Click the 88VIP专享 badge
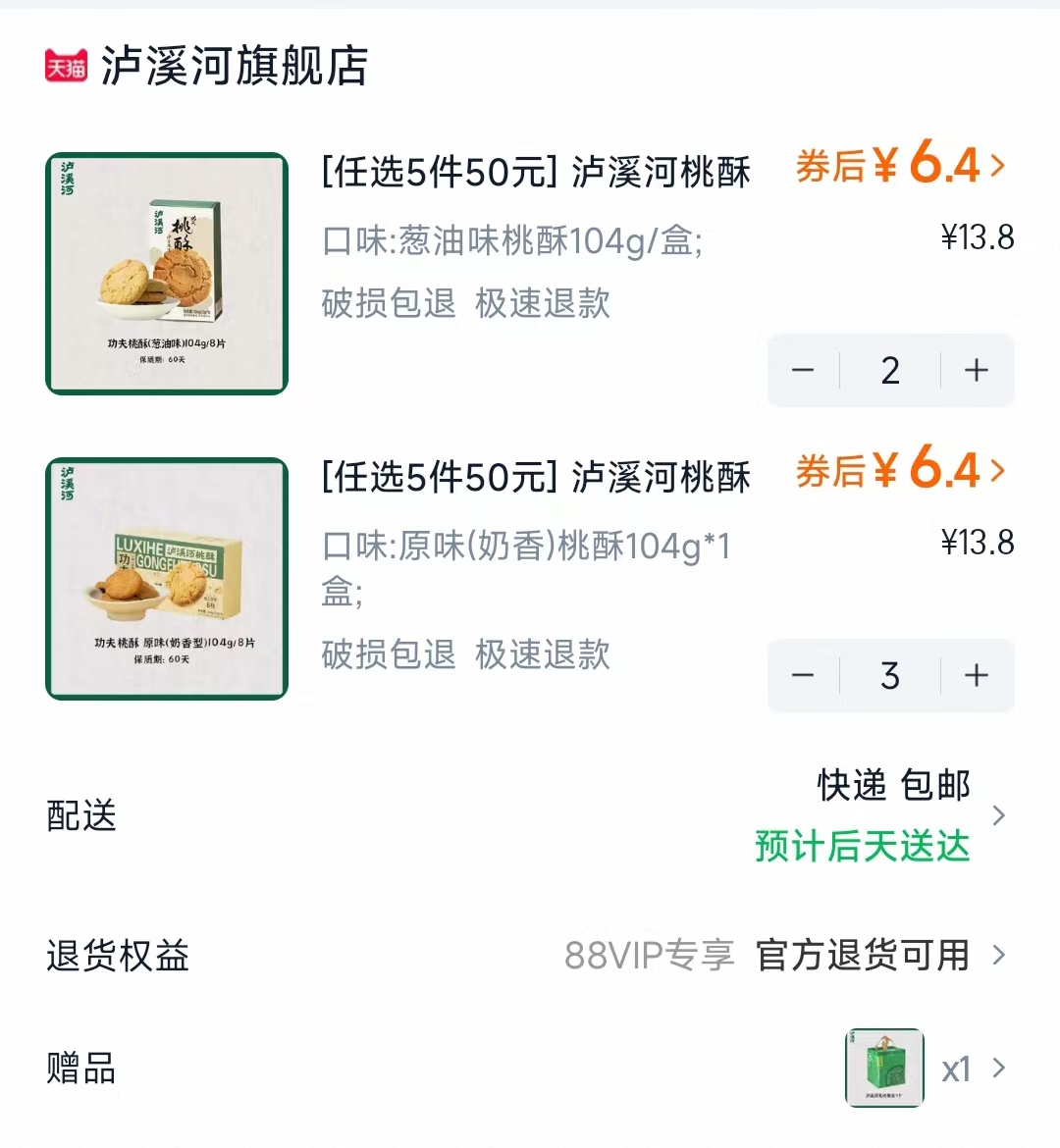Image resolution: width=1060 pixels, height=1148 pixels. pyautogui.click(x=650, y=955)
